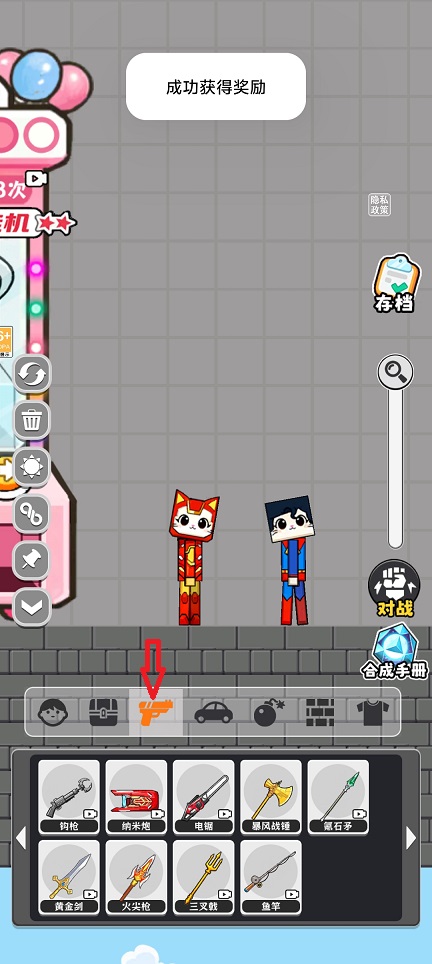
Task: Tap the rotate arrows tool
Action: pyautogui.click(x=32, y=374)
